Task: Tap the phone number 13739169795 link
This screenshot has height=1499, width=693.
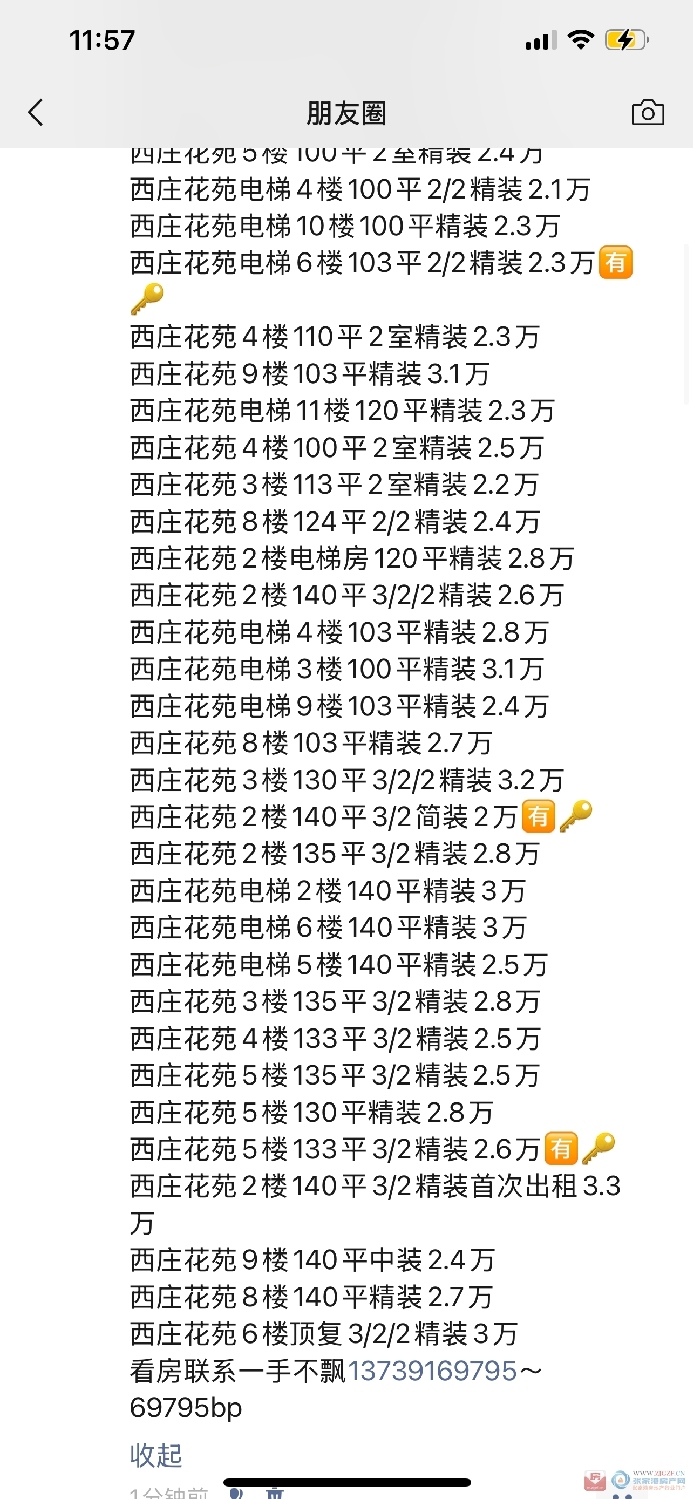Action: pyautogui.click(x=432, y=1370)
